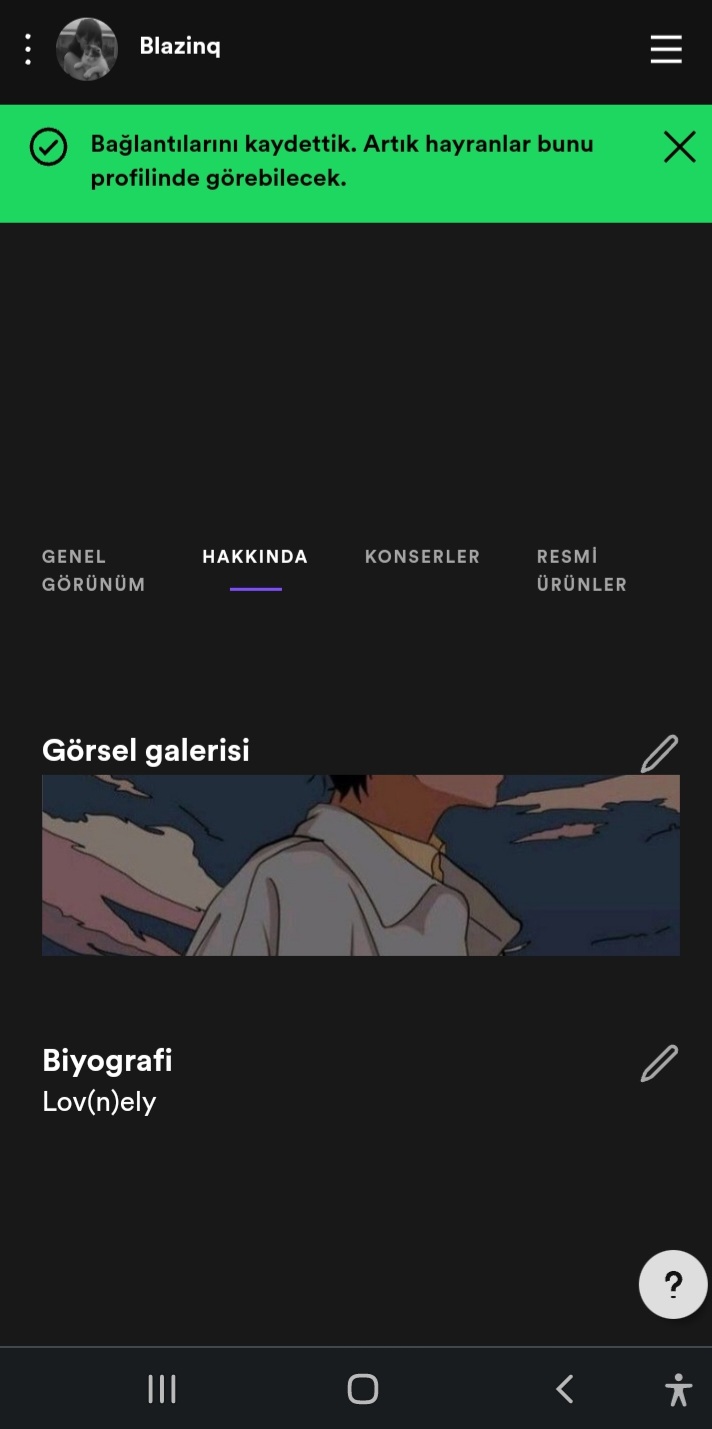
Task: Go to the Konserler tab
Action: 422,557
